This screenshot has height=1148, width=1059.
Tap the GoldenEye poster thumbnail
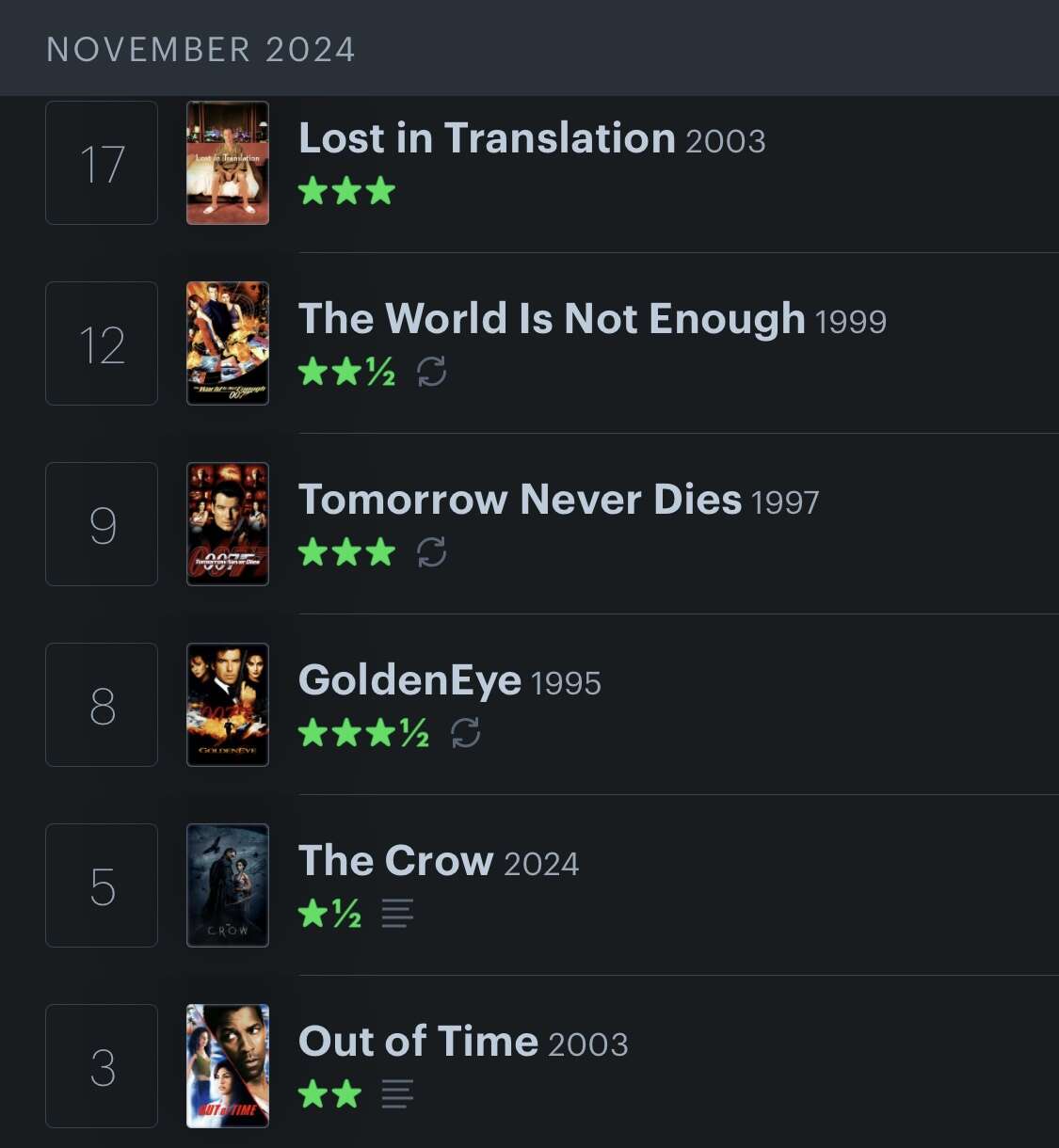[x=228, y=705]
